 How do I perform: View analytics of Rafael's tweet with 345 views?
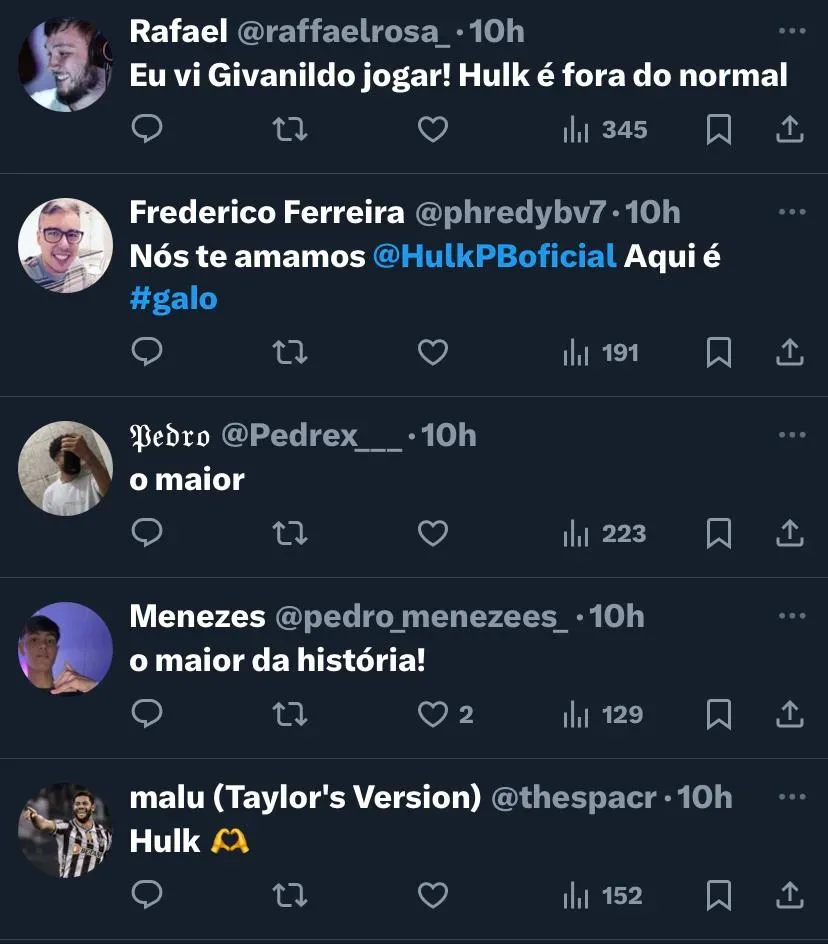605,130
